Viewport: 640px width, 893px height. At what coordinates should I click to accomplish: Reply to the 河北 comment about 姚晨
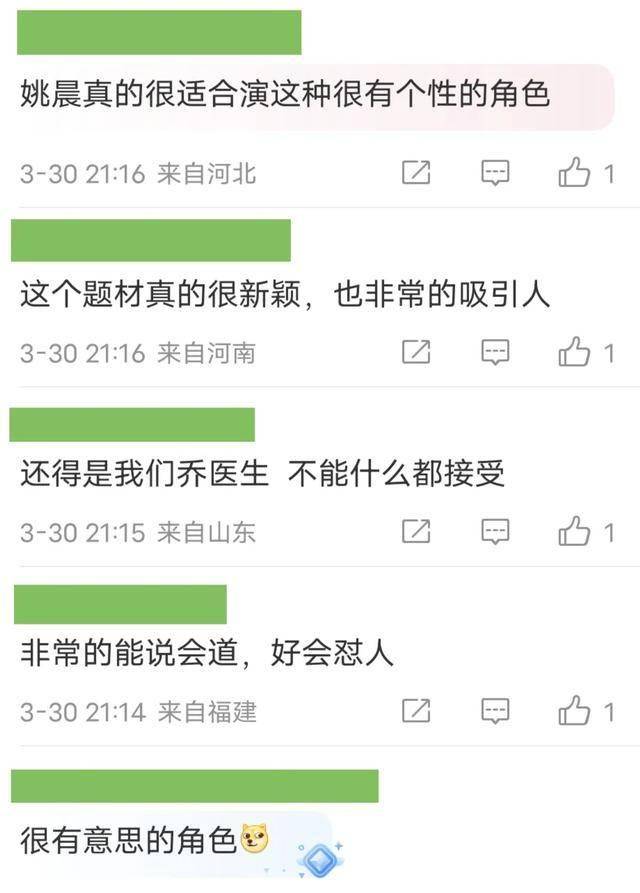tap(495, 173)
